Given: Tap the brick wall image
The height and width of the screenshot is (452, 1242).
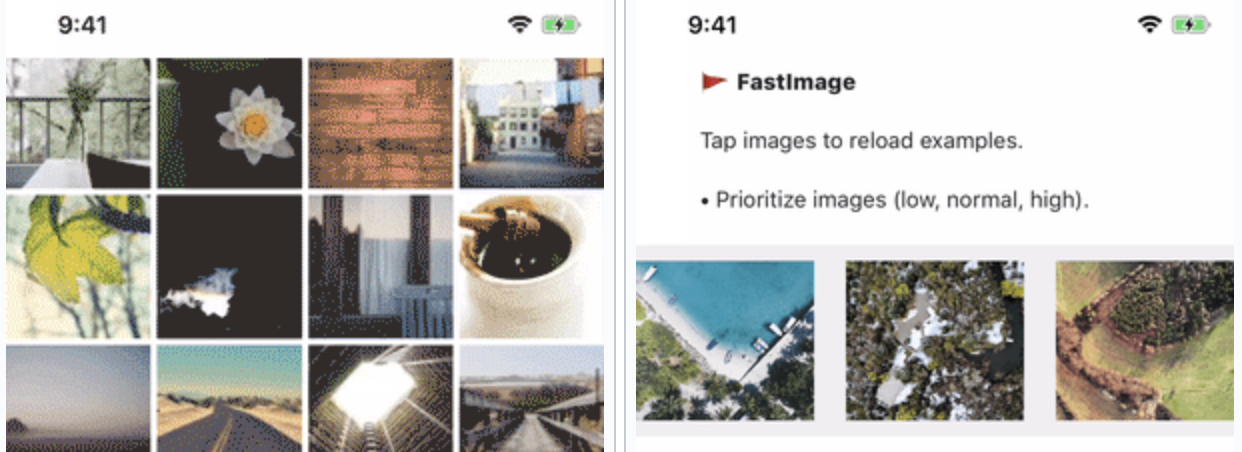Looking at the screenshot, I should (380, 123).
